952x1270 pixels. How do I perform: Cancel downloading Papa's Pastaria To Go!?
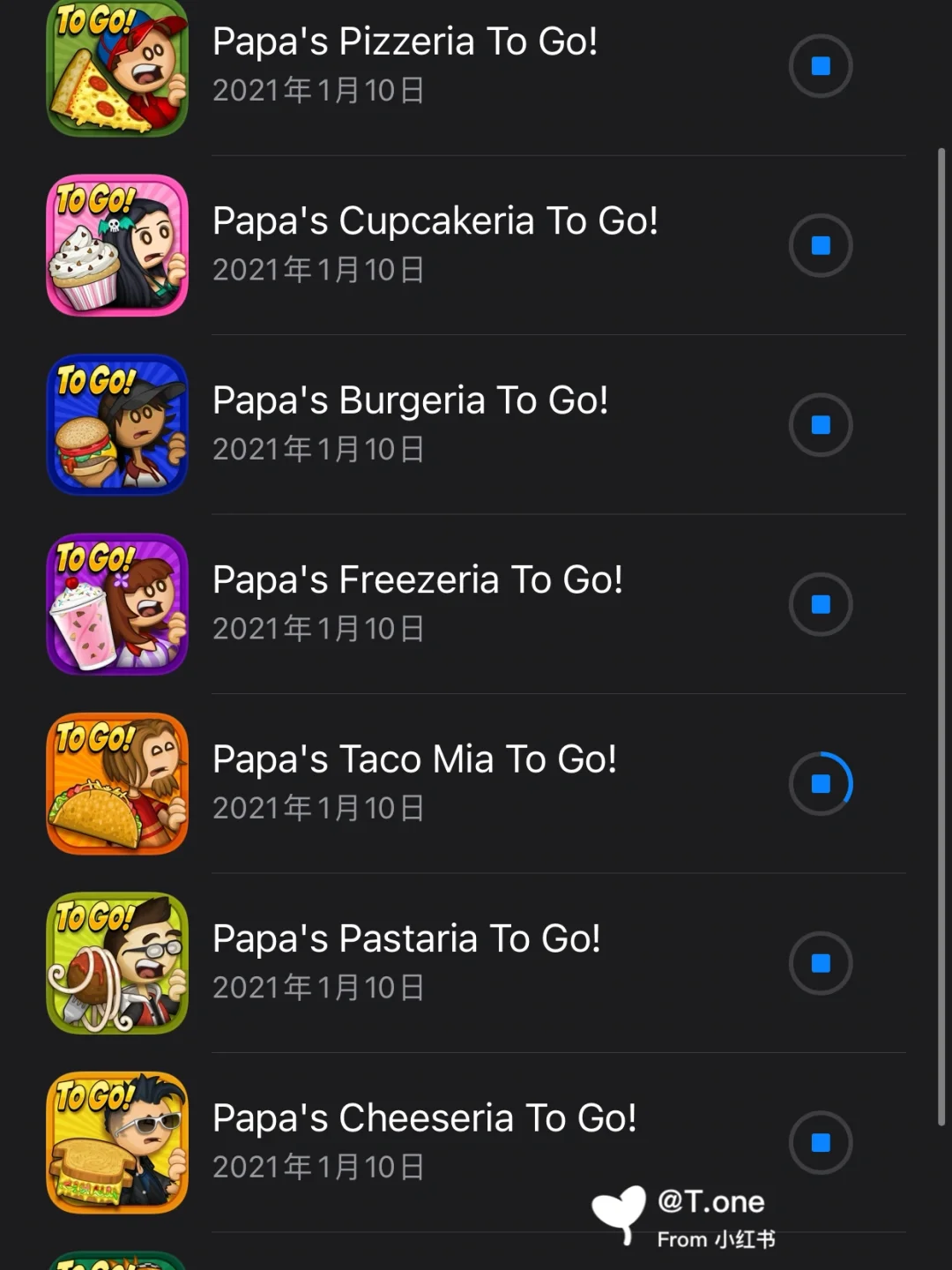(820, 963)
